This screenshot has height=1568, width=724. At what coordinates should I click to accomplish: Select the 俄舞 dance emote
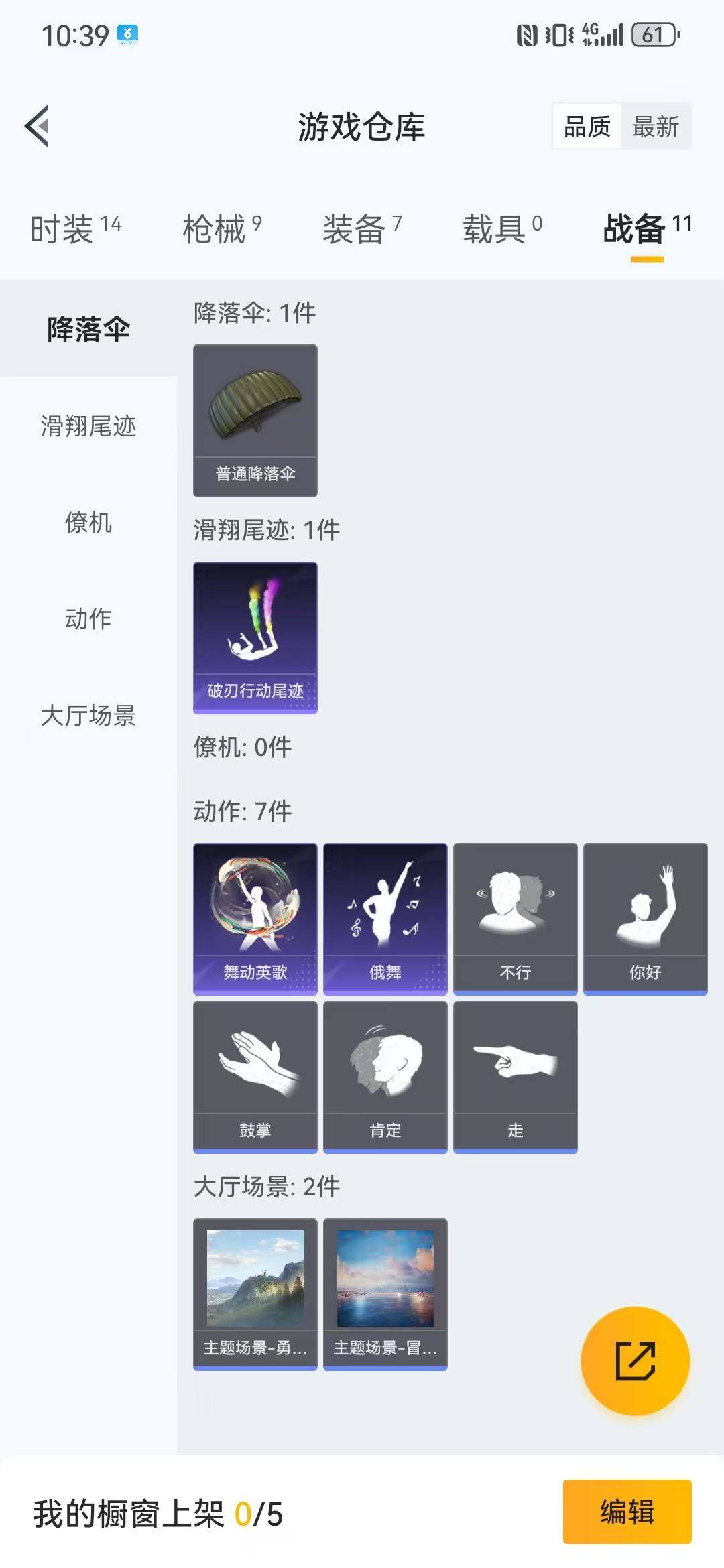[x=385, y=916]
